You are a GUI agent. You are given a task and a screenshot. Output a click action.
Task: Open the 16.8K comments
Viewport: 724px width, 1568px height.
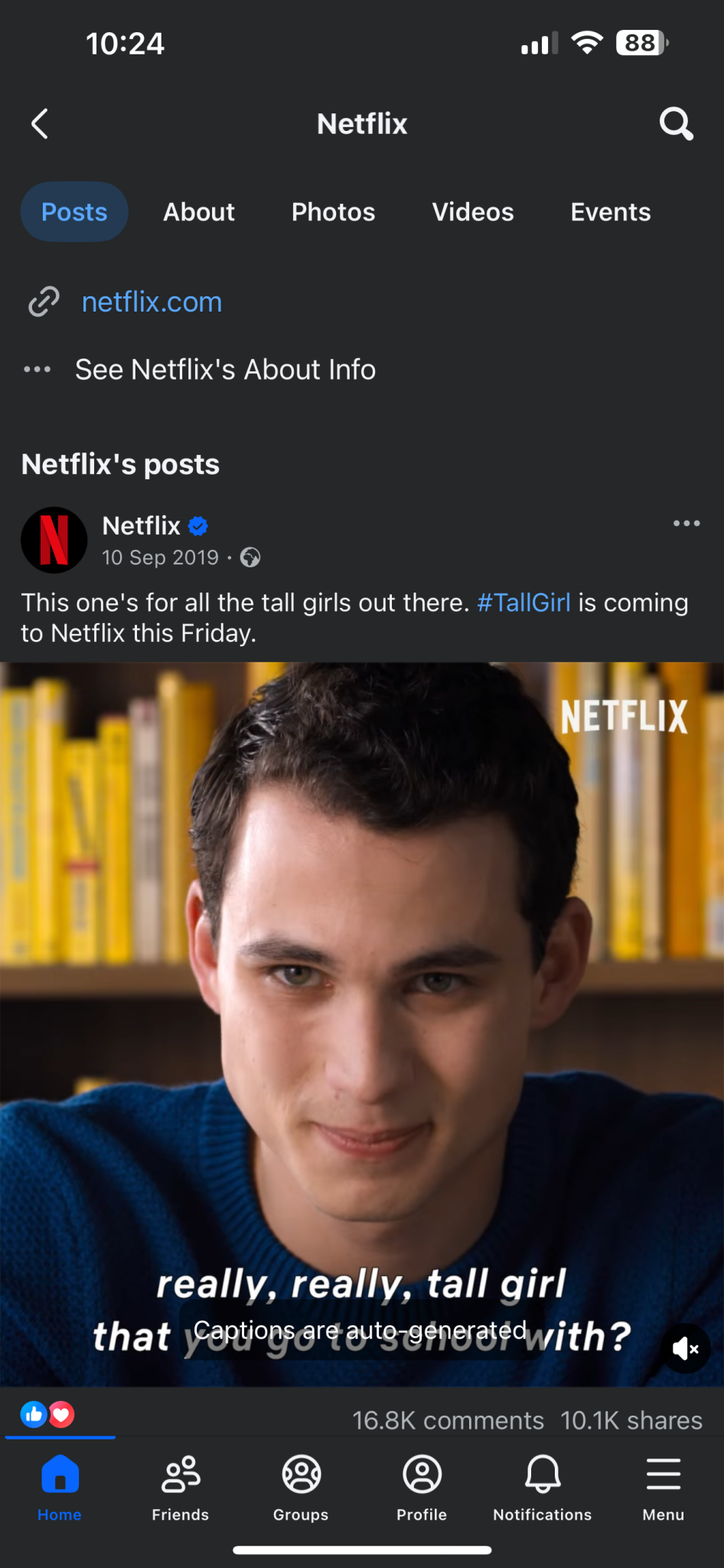tap(448, 1420)
